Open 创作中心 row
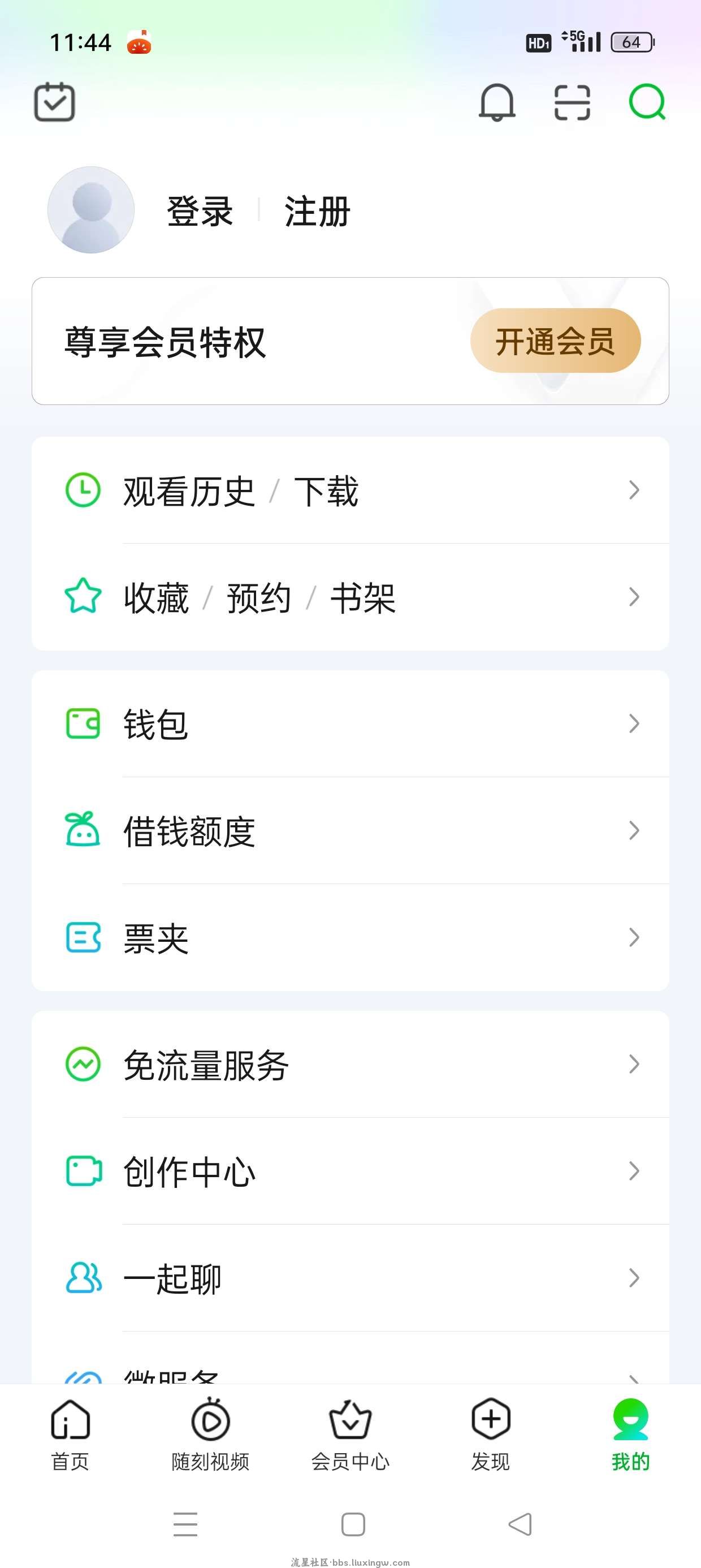This screenshot has height=1568, width=701. [x=350, y=1171]
